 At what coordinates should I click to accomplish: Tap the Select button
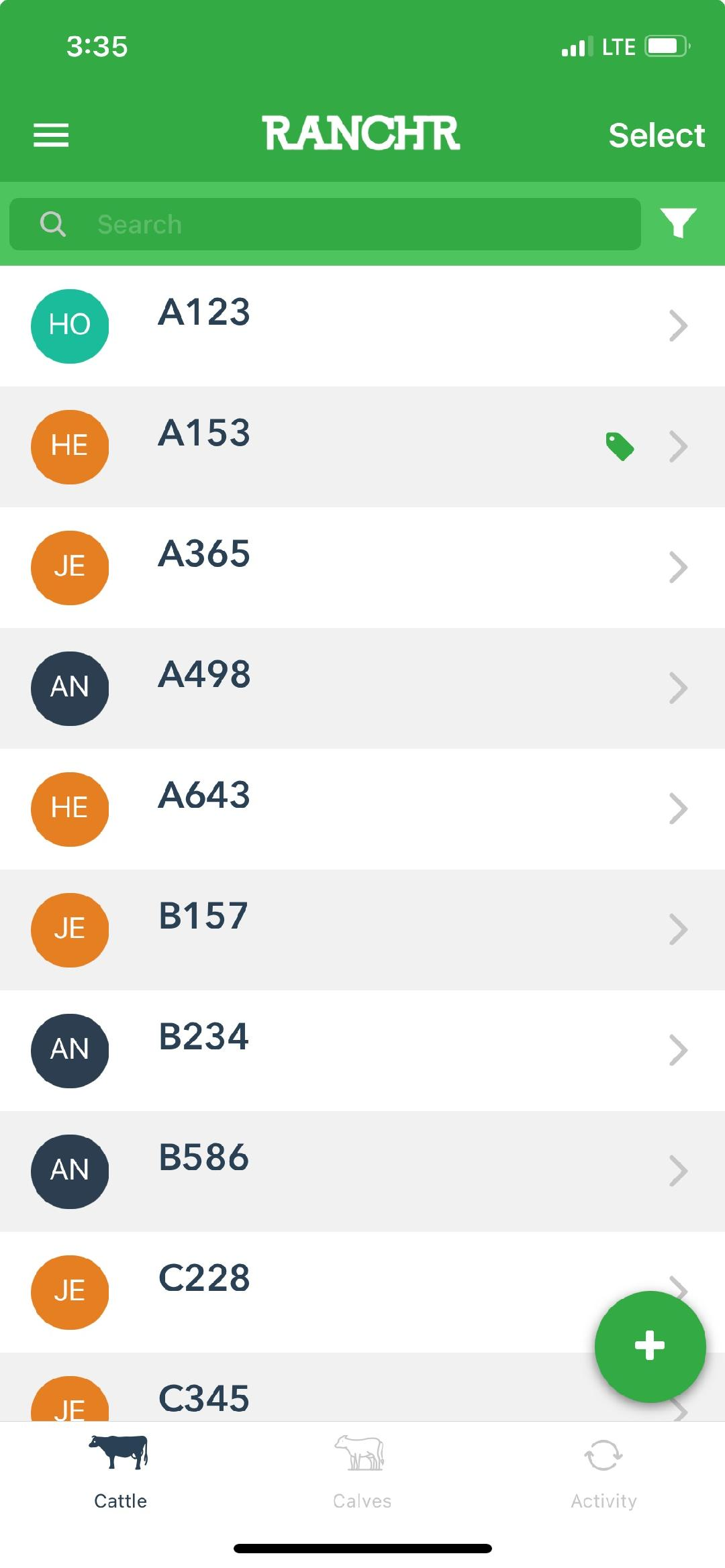tap(656, 135)
